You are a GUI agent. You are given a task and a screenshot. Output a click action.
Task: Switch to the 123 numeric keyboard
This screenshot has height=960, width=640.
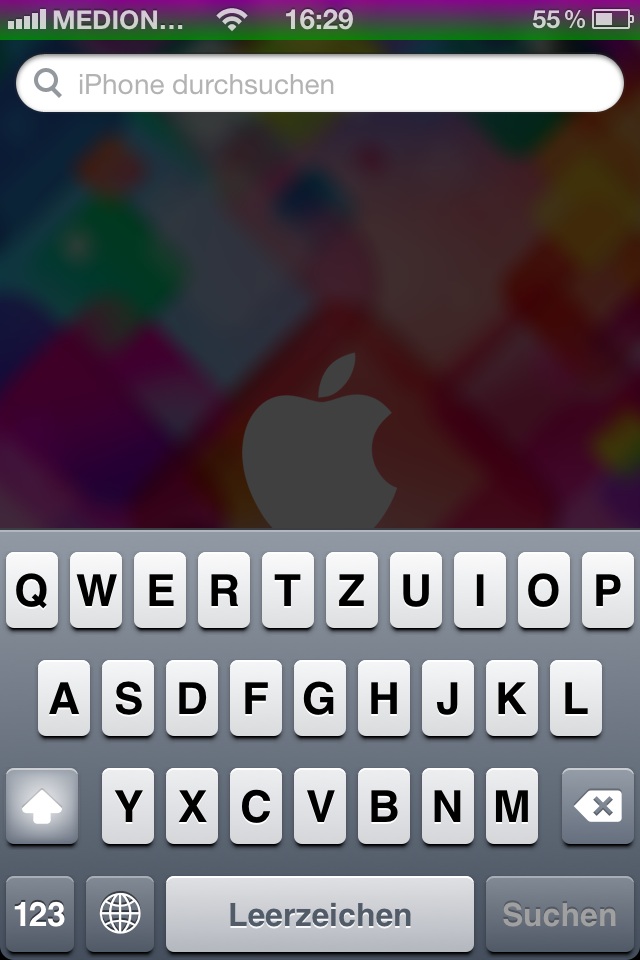[40, 914]
